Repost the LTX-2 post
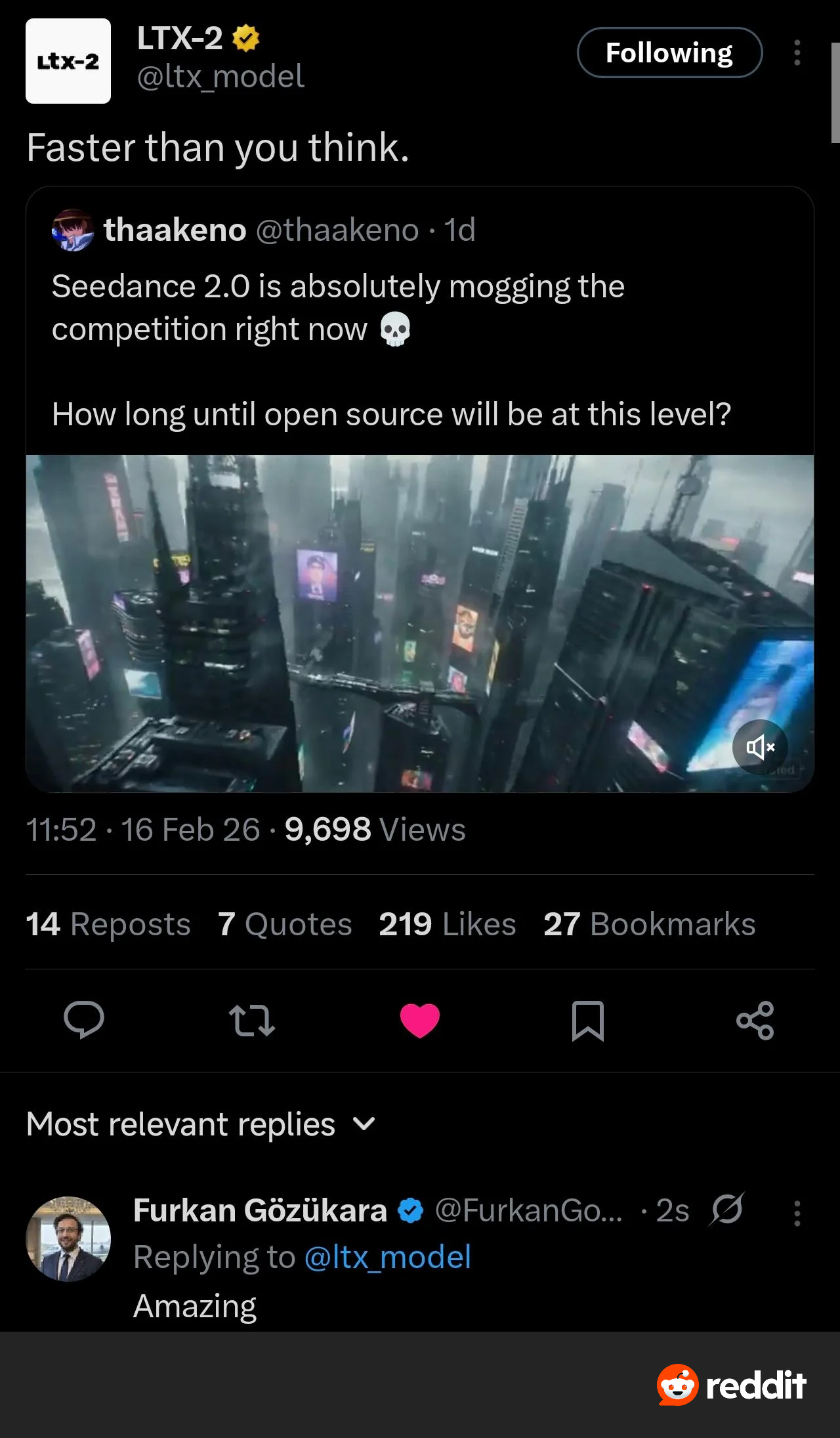 pos(252,1021)
